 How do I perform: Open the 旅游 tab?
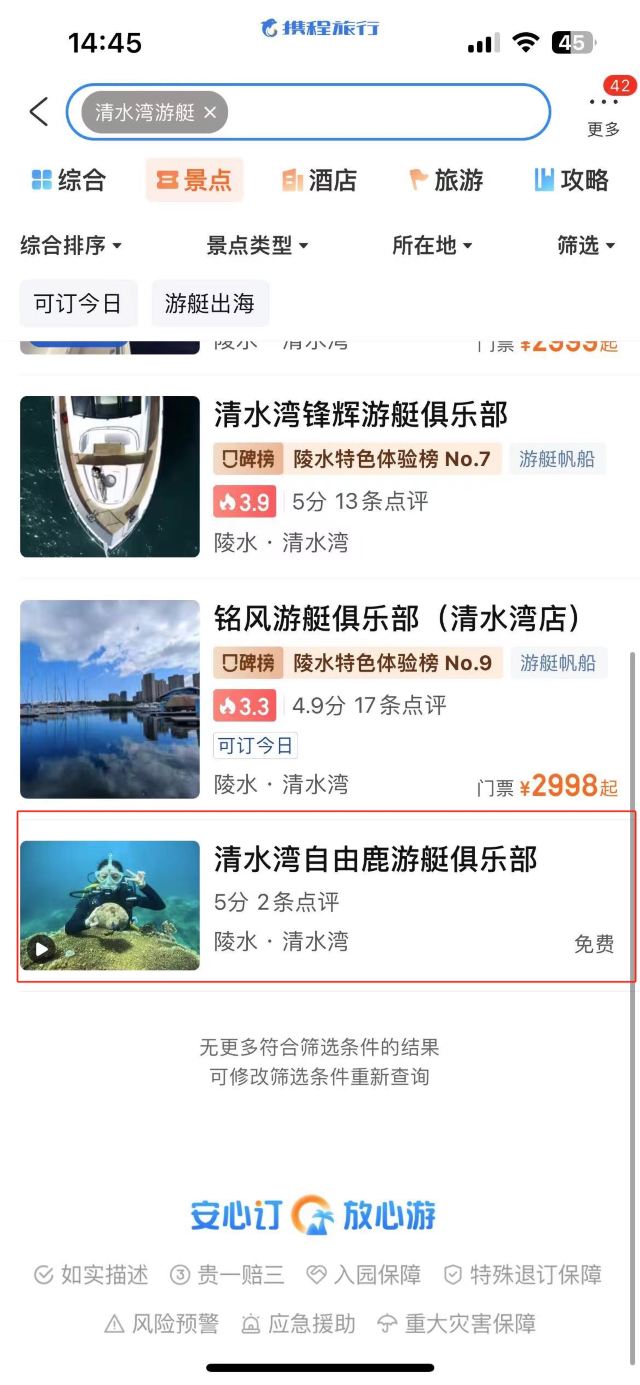point(446,180)
